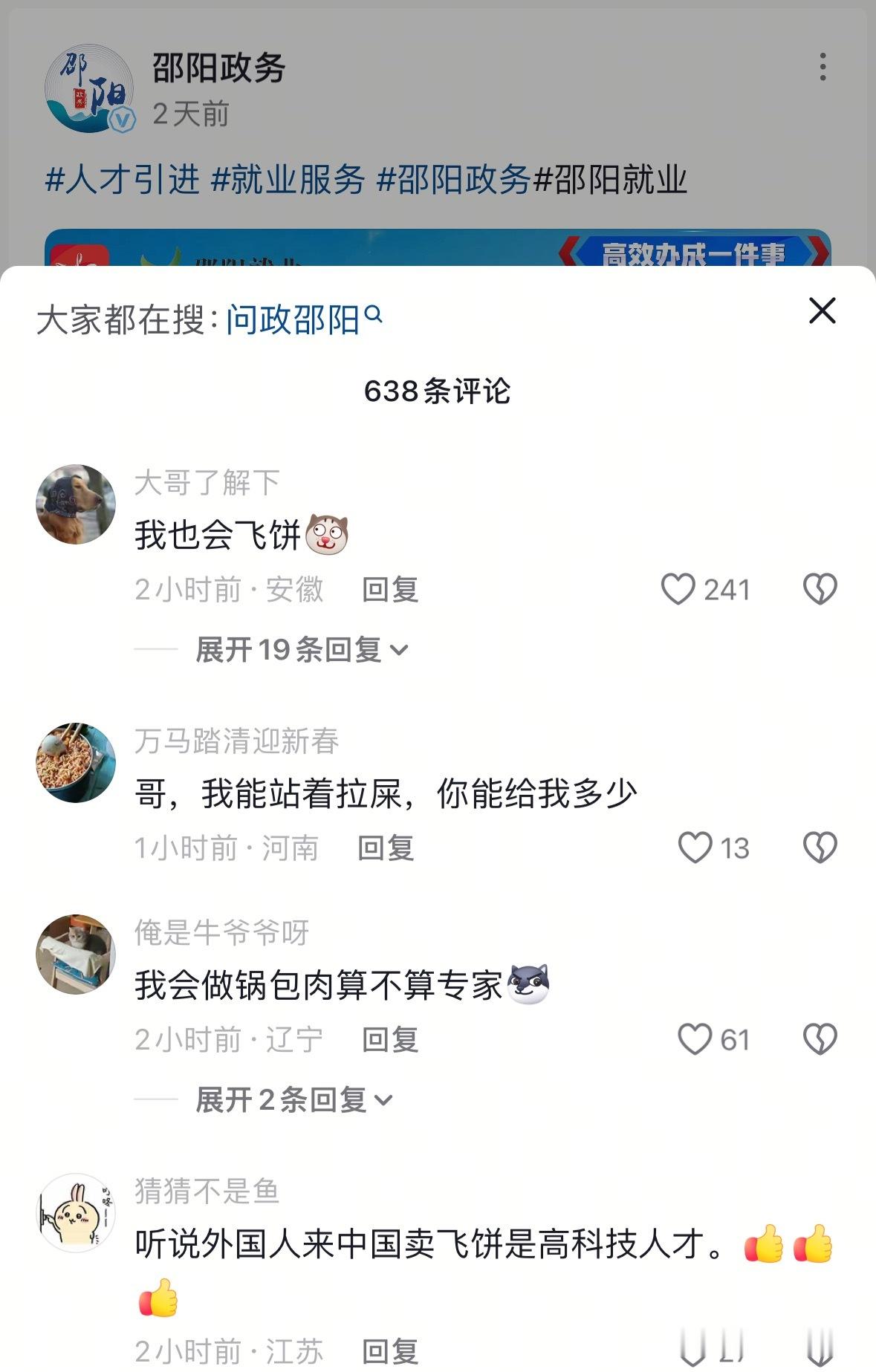Tap the broken-heart dislike on 万马踏清迎新春's comment
The image size is (876, 1372).
tap(821, 846)
